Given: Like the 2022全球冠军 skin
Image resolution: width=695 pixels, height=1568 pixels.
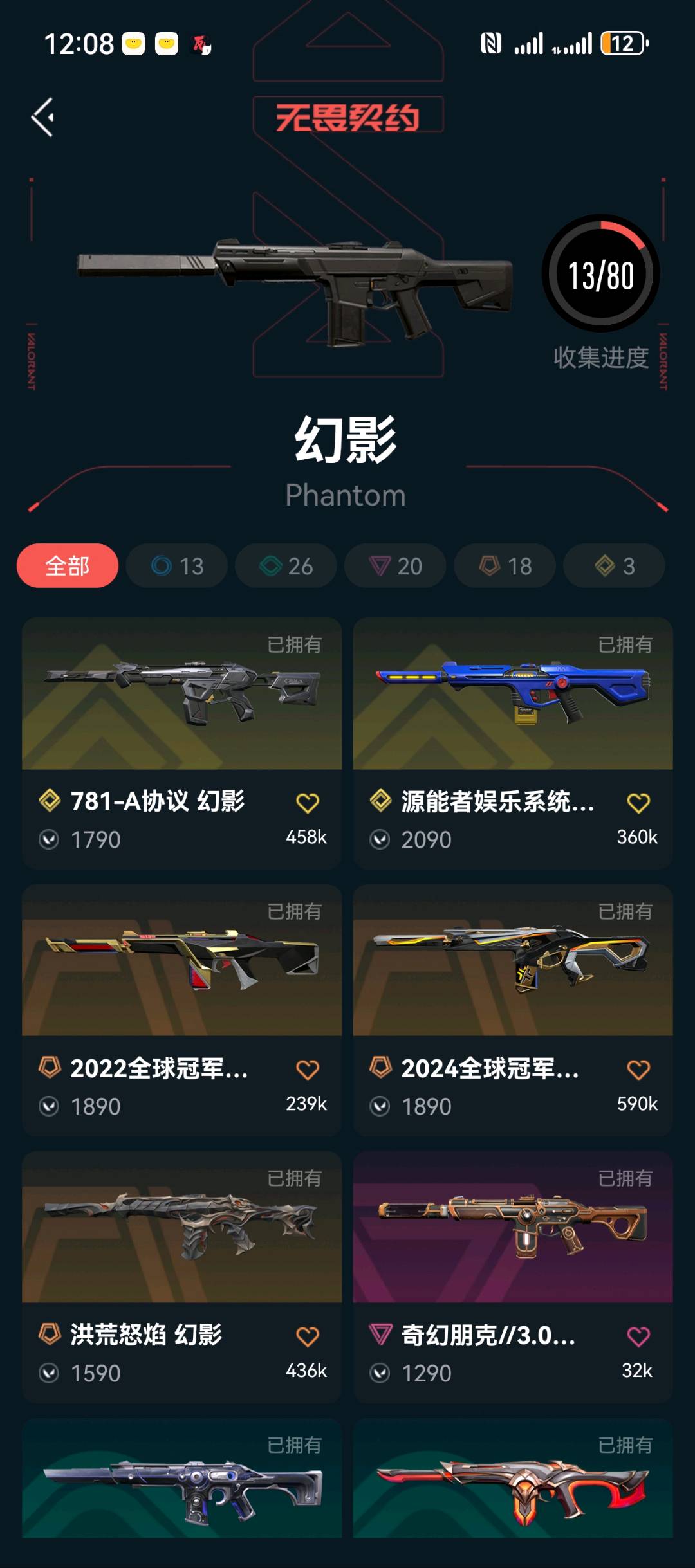Looking at the screenshot, I should pyautogui.click(x=307, y=1070).
